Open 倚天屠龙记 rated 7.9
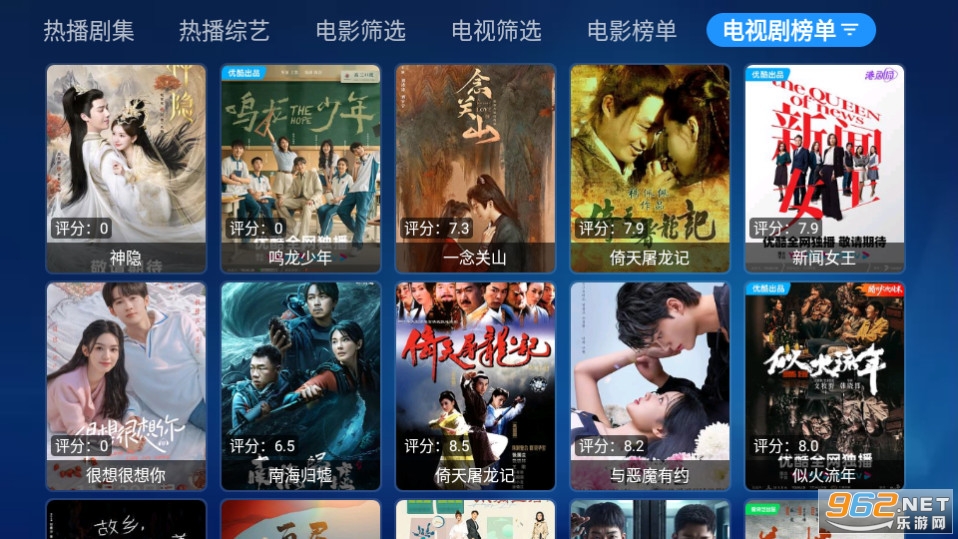Screen dimensions: 958x539 (x=650, y=168)
